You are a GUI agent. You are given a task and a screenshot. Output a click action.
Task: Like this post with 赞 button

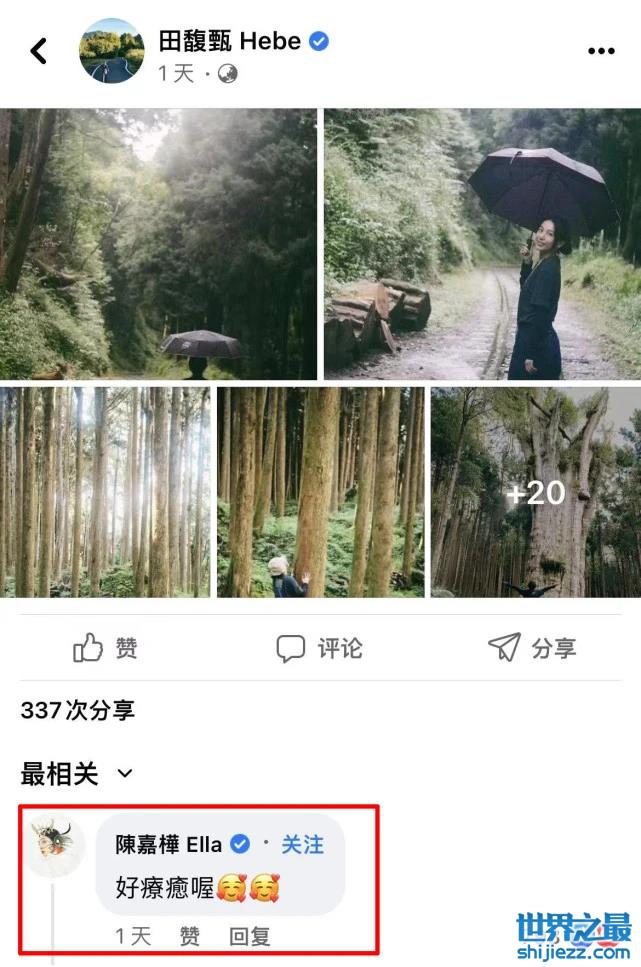pos(106,648)
